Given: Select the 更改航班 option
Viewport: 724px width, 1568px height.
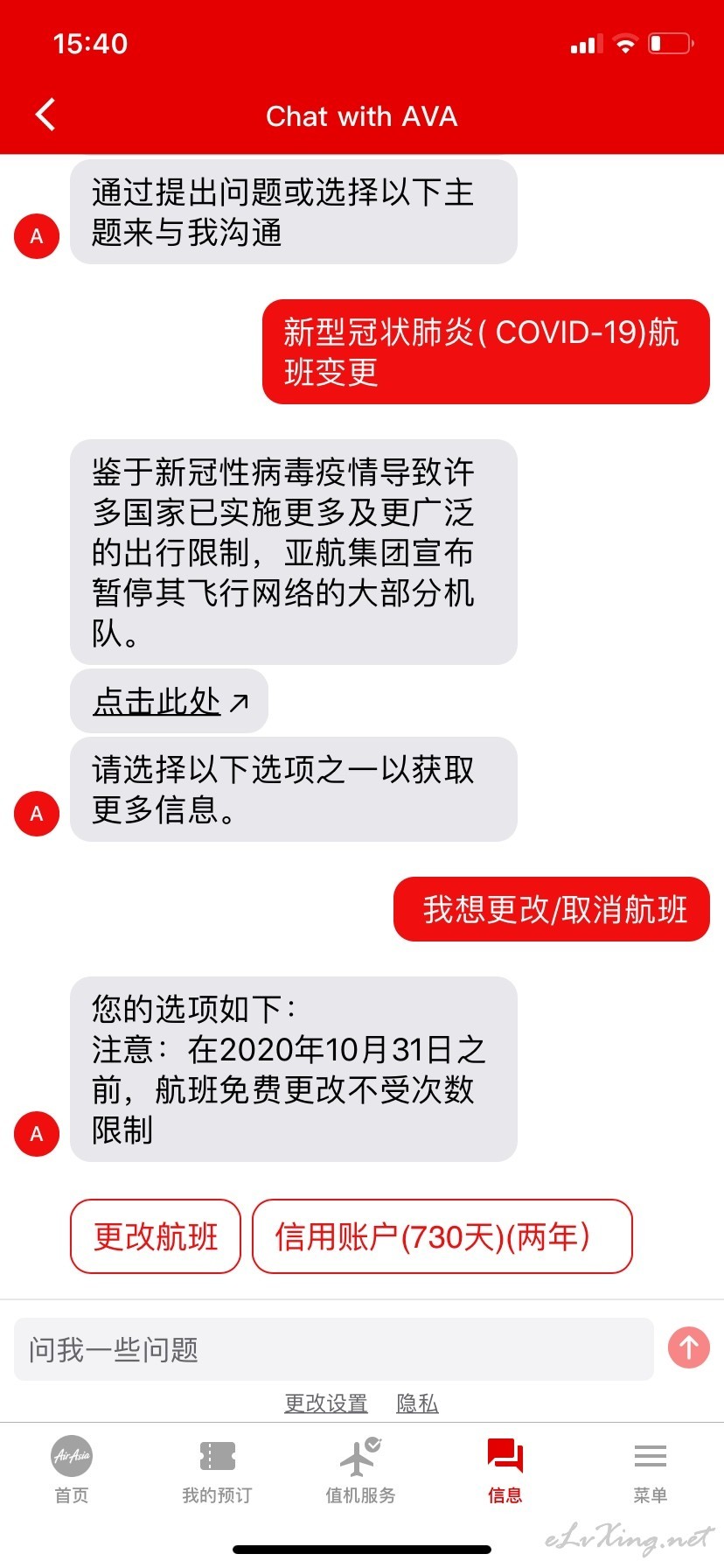Looking at the screenshot, I should [x=156, y=1236].
